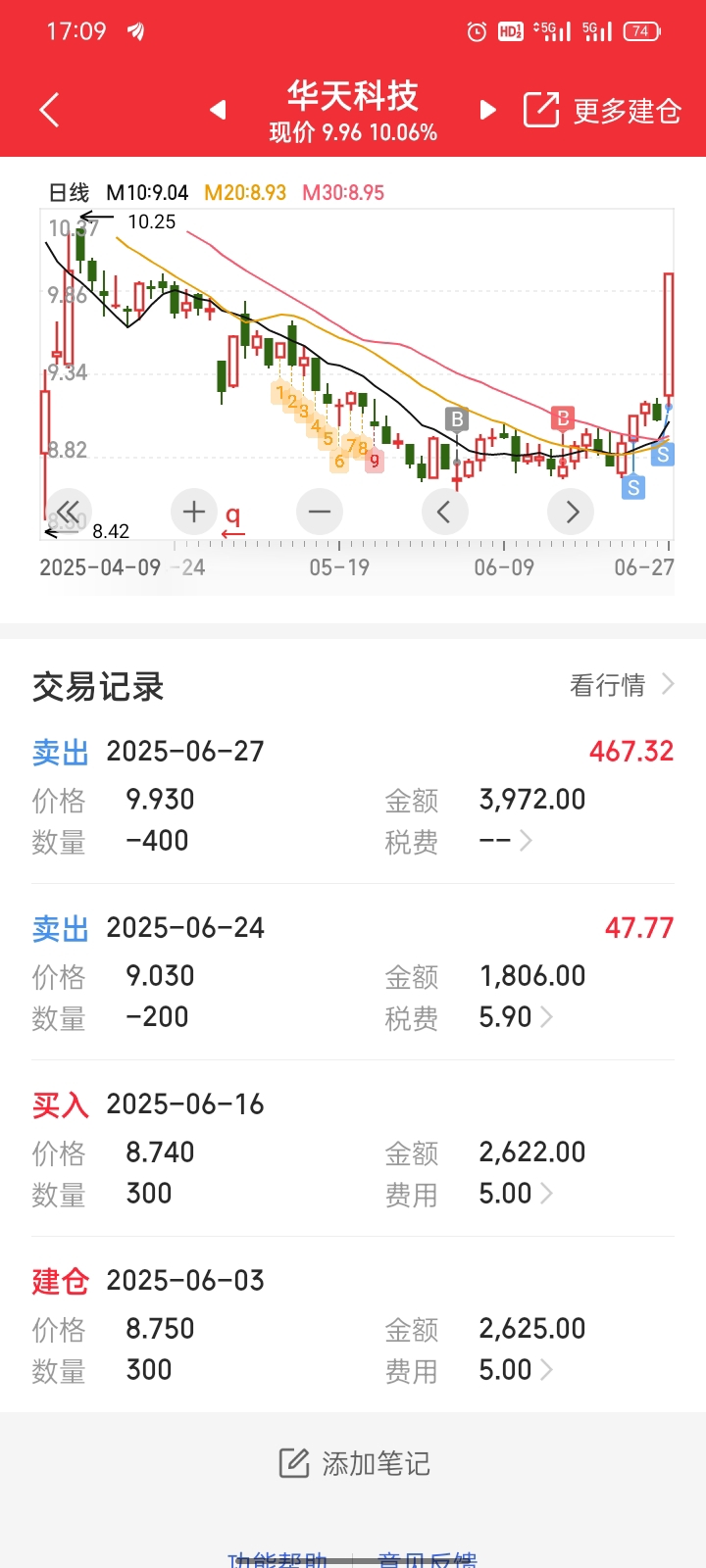Image resolution: width=706 pixels, height=1568 pixels.
Task: Switch to the next stock
Action: point(487,110)
